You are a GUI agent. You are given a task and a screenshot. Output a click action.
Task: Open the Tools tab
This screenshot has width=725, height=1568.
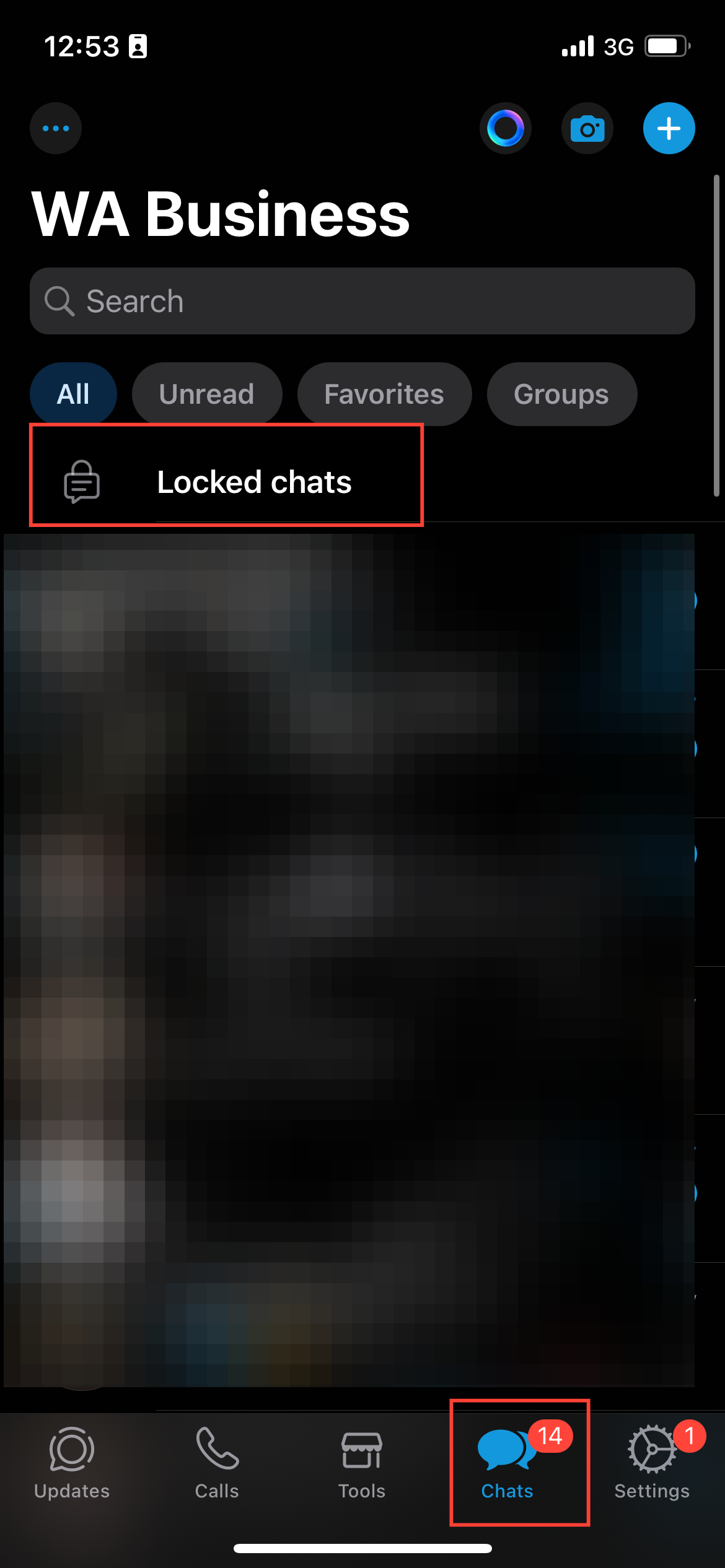click(362, 1463)
